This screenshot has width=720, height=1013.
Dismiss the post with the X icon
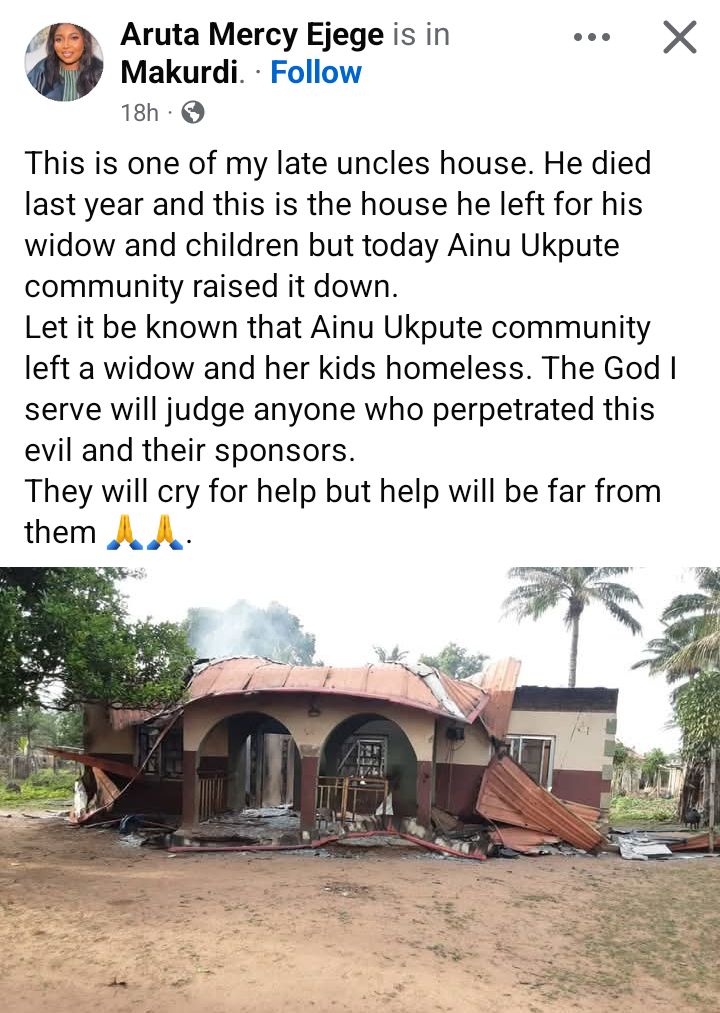(679, 37)
